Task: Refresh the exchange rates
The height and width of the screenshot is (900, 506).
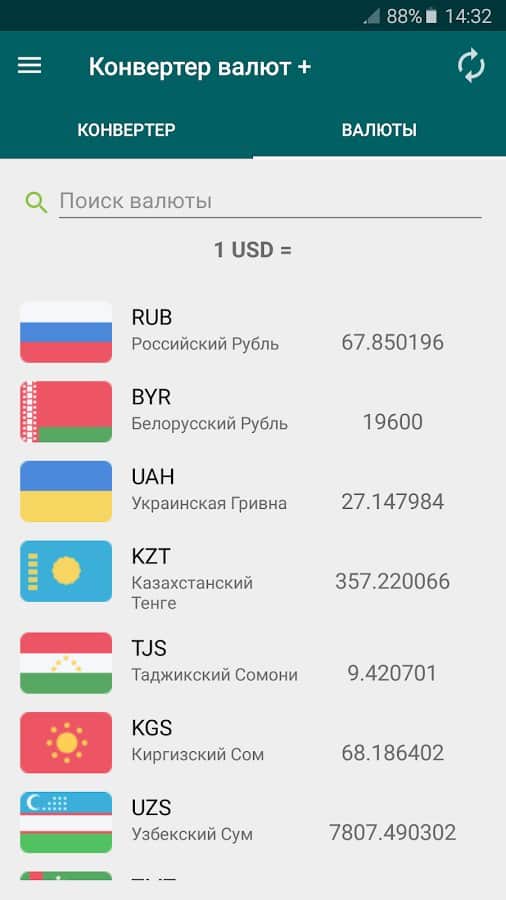Action: pyautogui.click(x=471, y=67)
